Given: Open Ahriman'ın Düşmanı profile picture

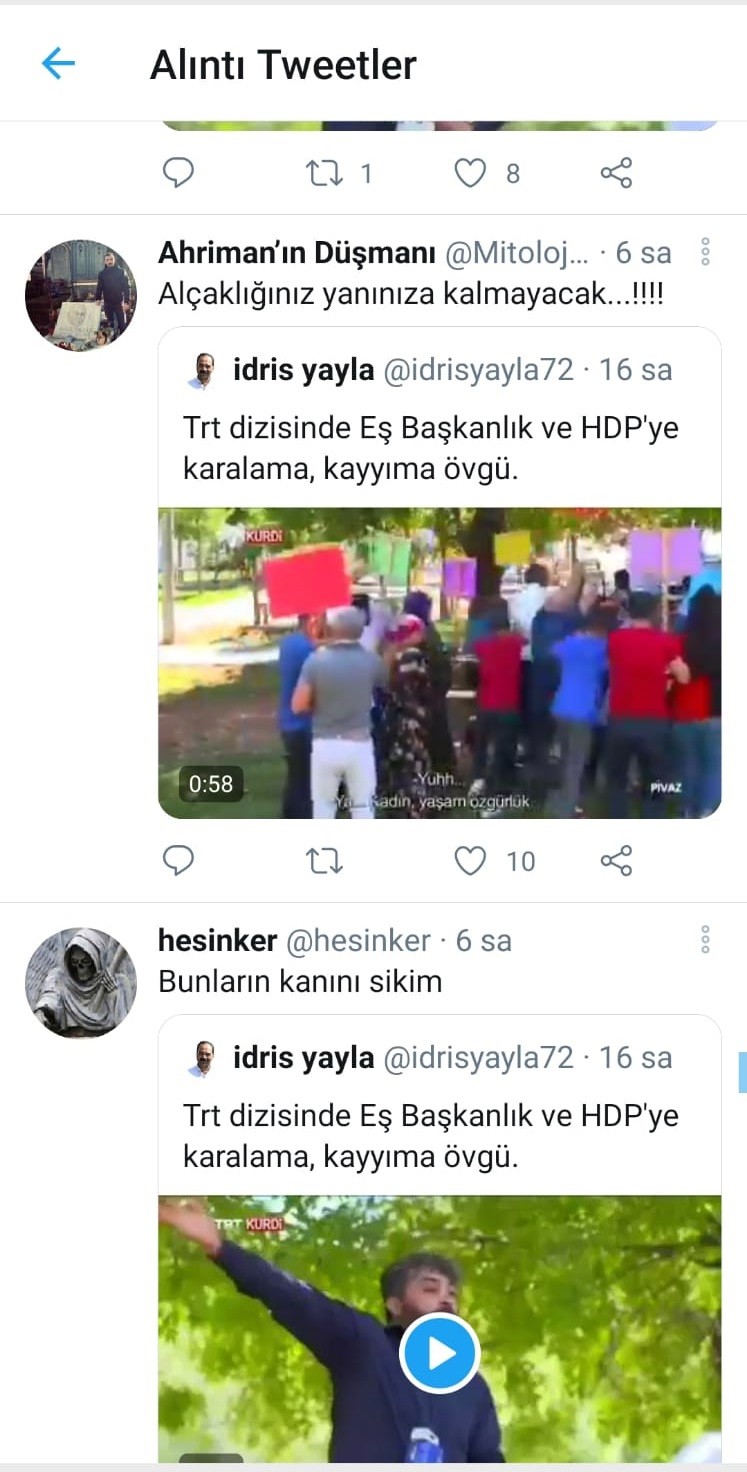Looking at the screenshot, I should pos(80,295).
